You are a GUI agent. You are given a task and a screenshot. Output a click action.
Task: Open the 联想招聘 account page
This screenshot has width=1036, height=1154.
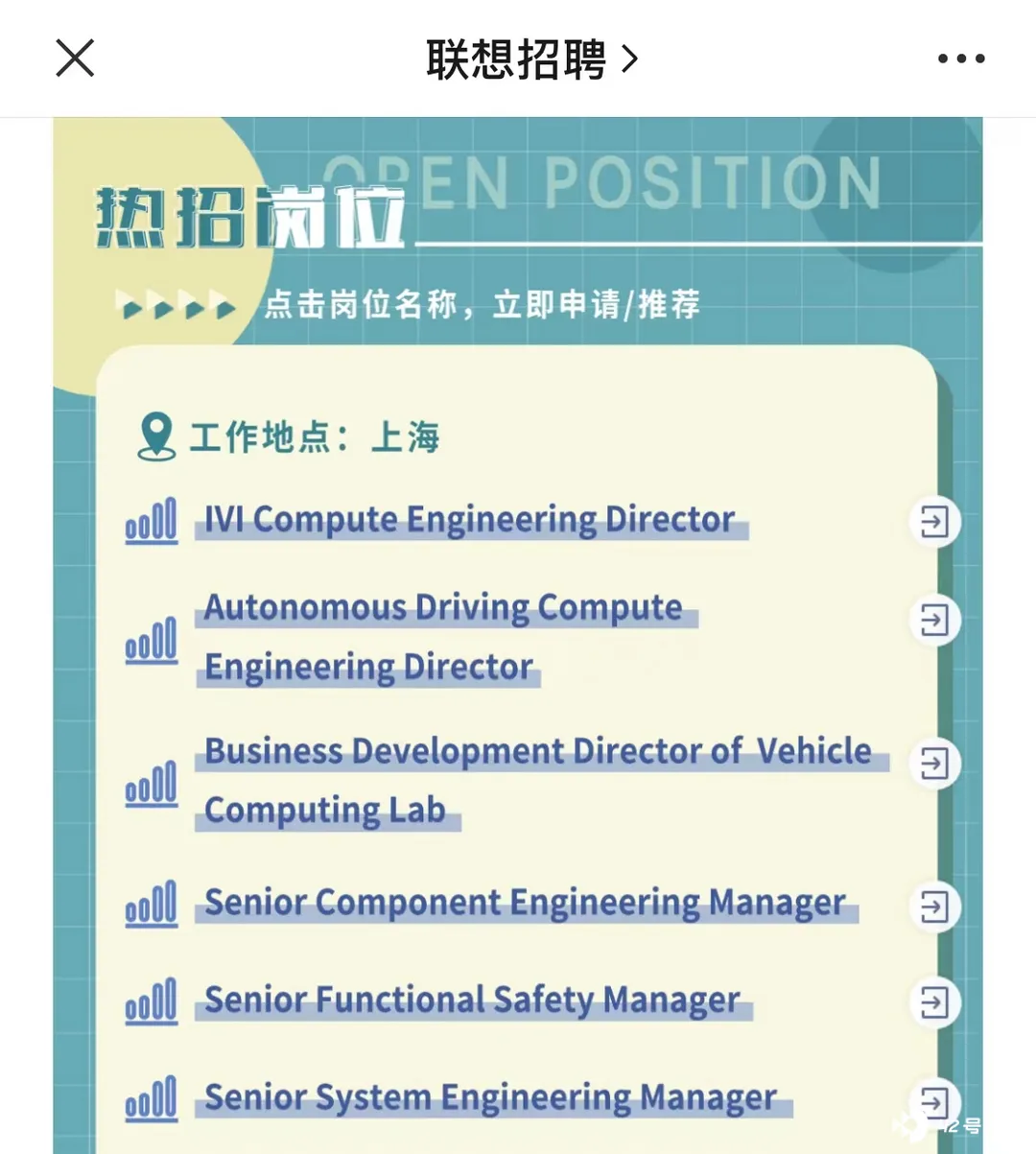[530, 59]
